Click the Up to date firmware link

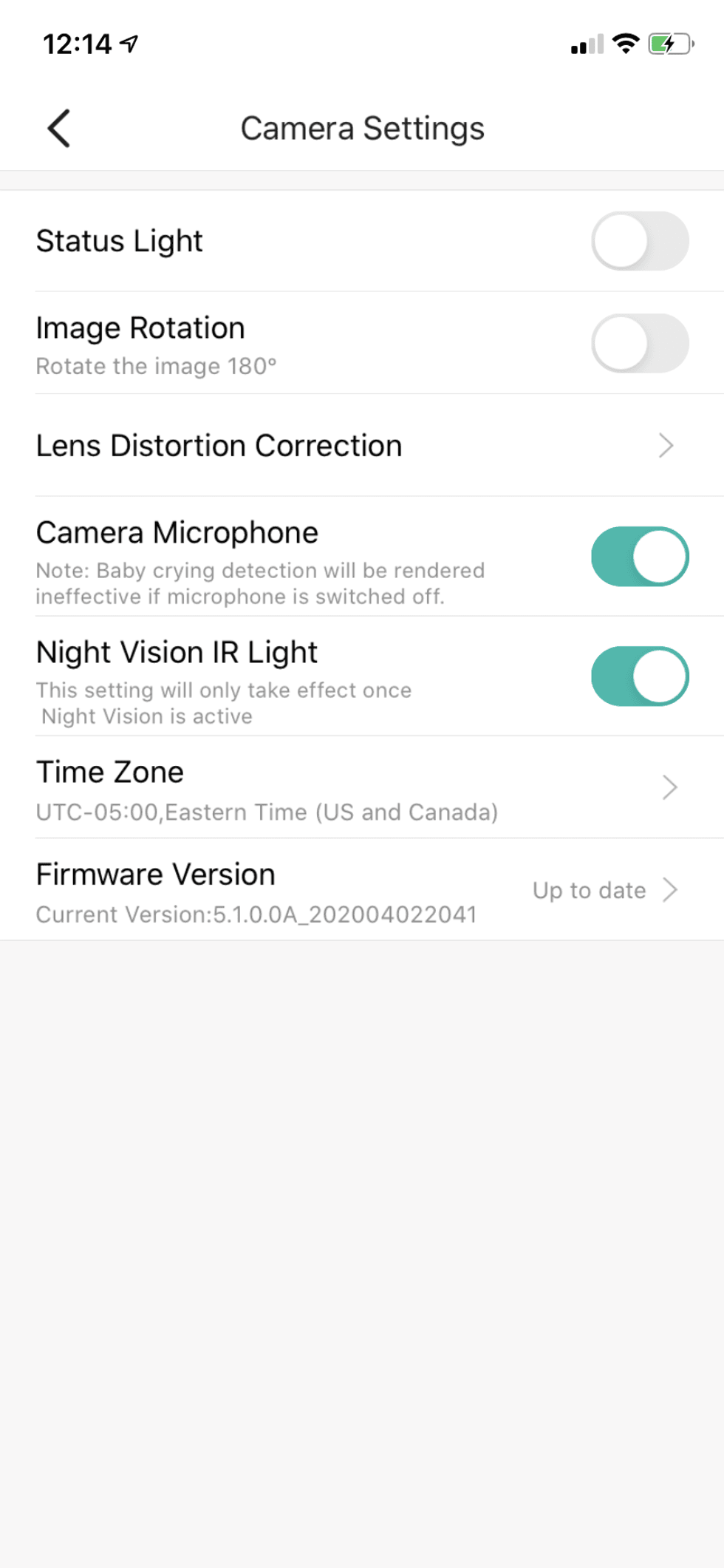(588, 890)
